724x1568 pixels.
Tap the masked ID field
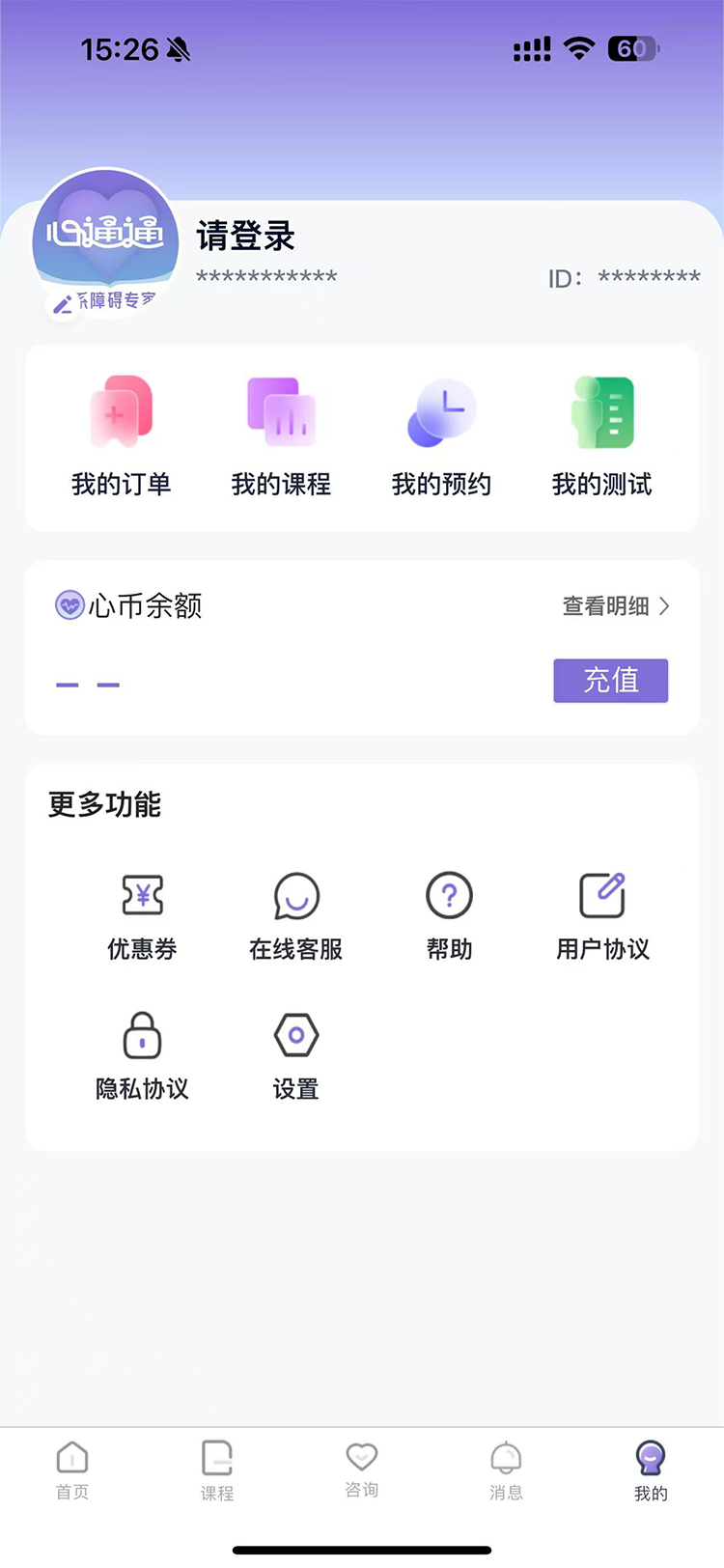[x=623, y=279]
